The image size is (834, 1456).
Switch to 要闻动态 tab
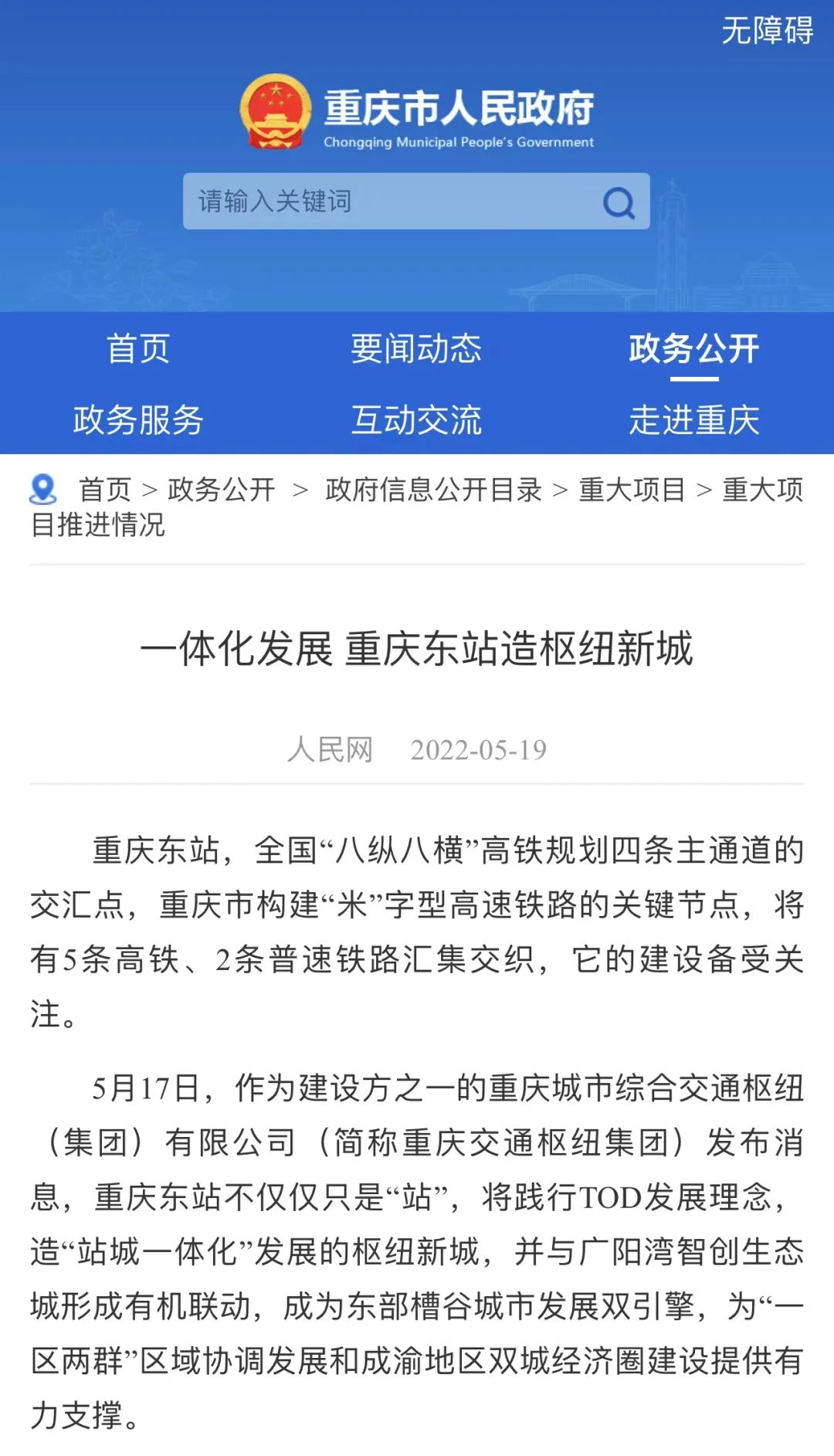[x=416, y=348]
